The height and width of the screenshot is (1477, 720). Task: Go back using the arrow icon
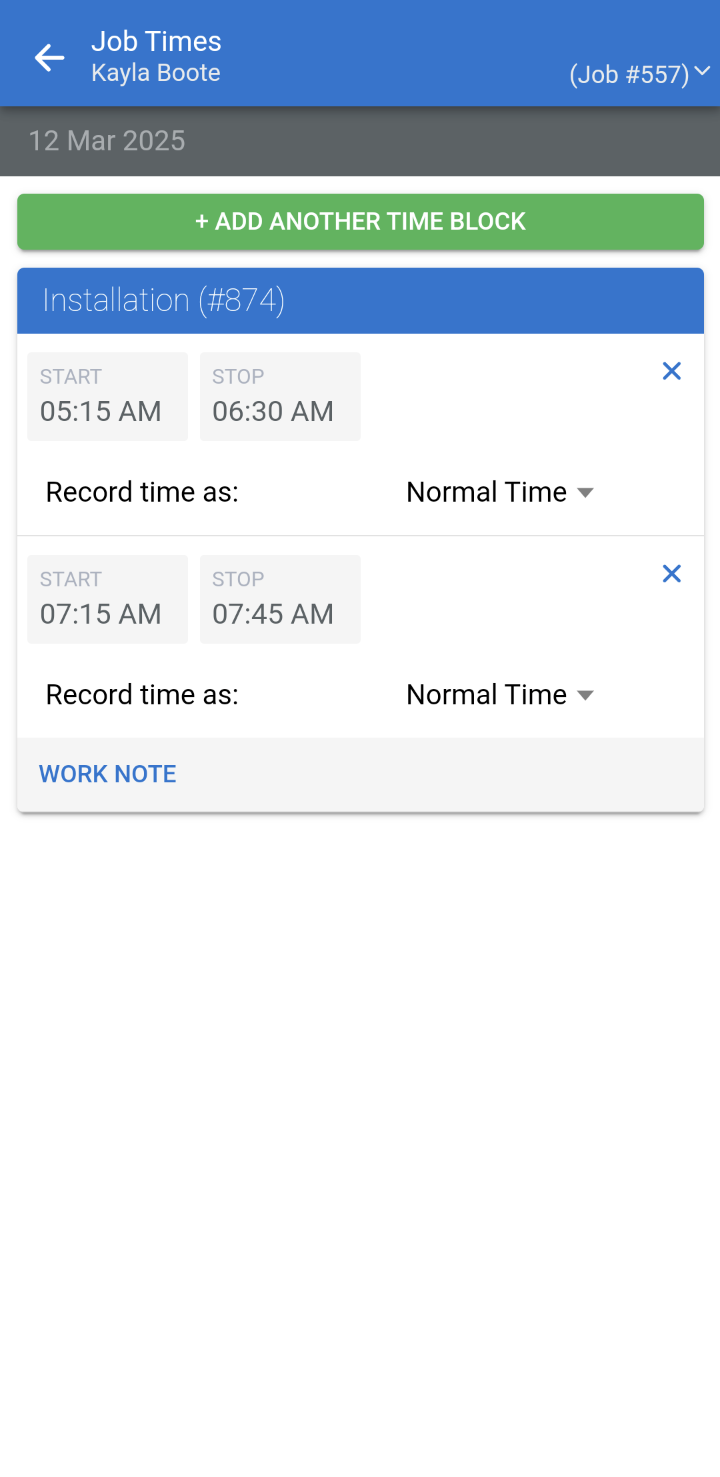tap(49, 58)
